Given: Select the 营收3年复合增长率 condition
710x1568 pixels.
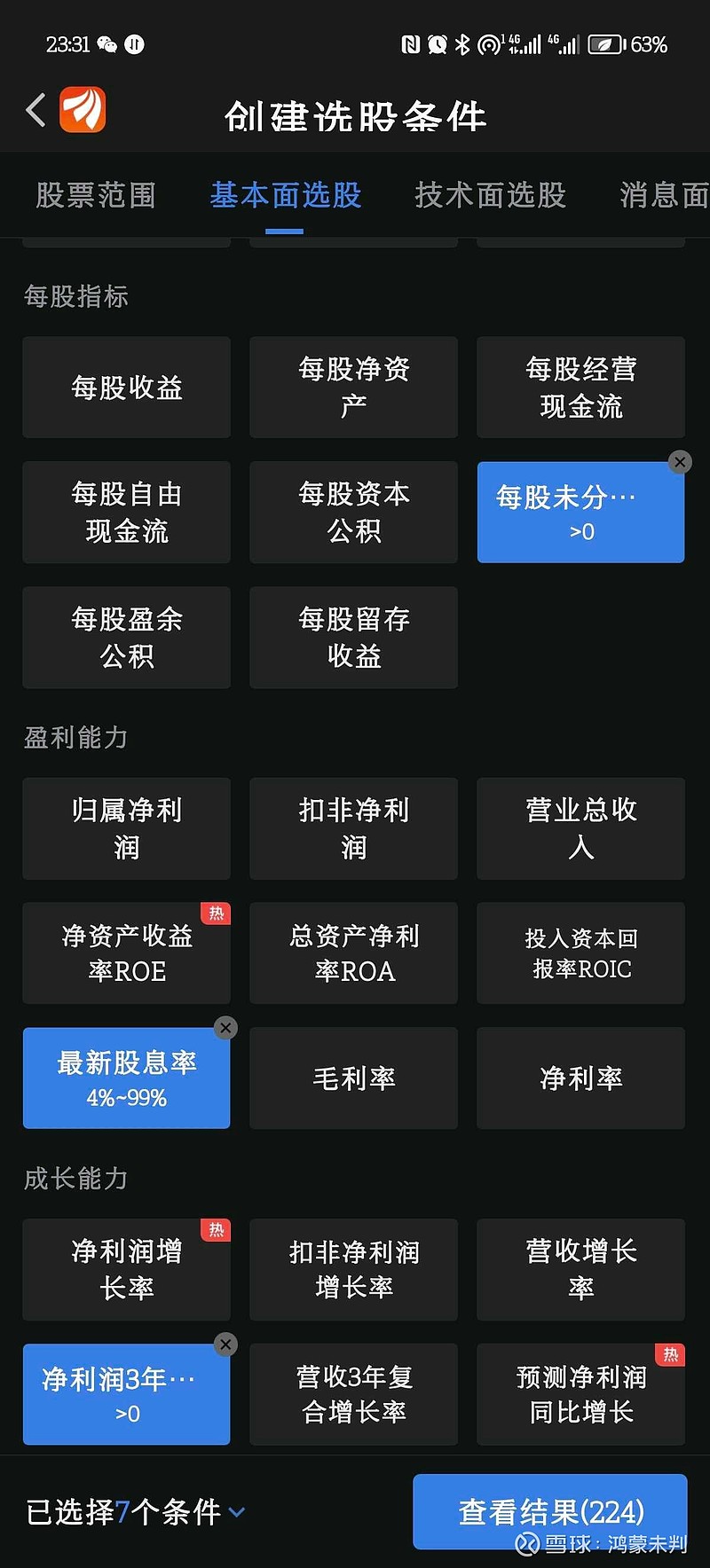Looking at the screenshot, I should tap(353, 1395).
